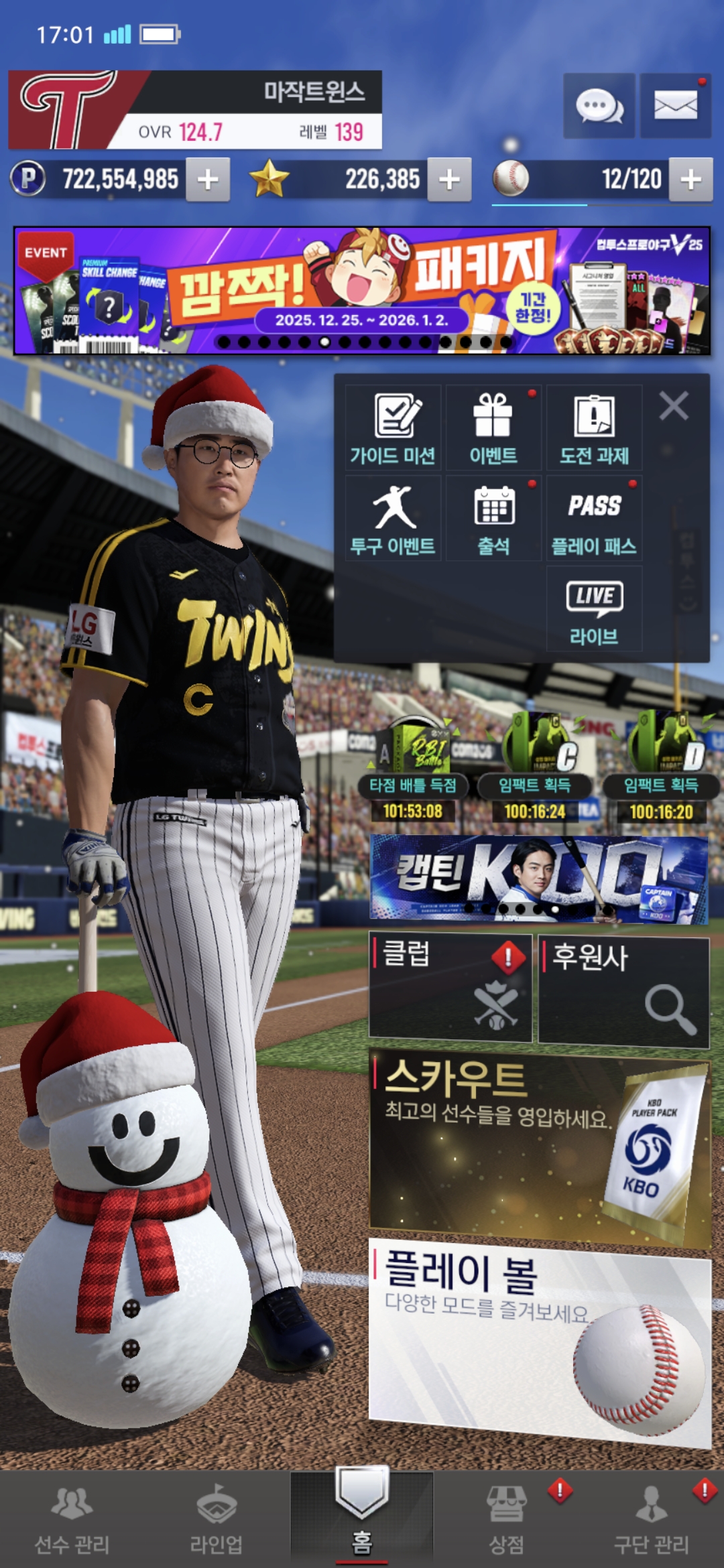Enter 스카우트 to recruit players
Screen dimensions: 724x1568
point(540,1146)
